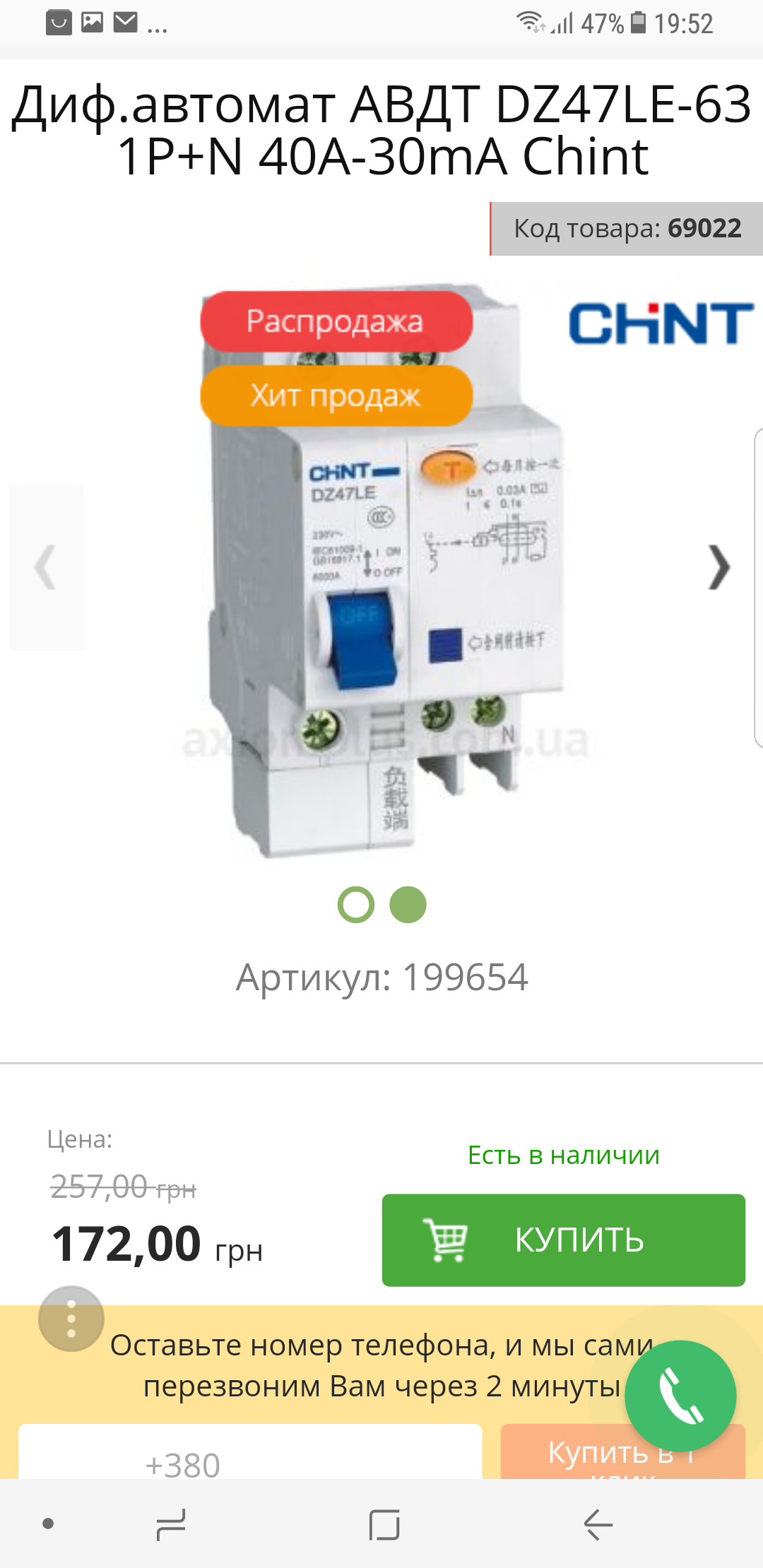Show the next product photo arrow
The image size is (763, 1568).
719,567
